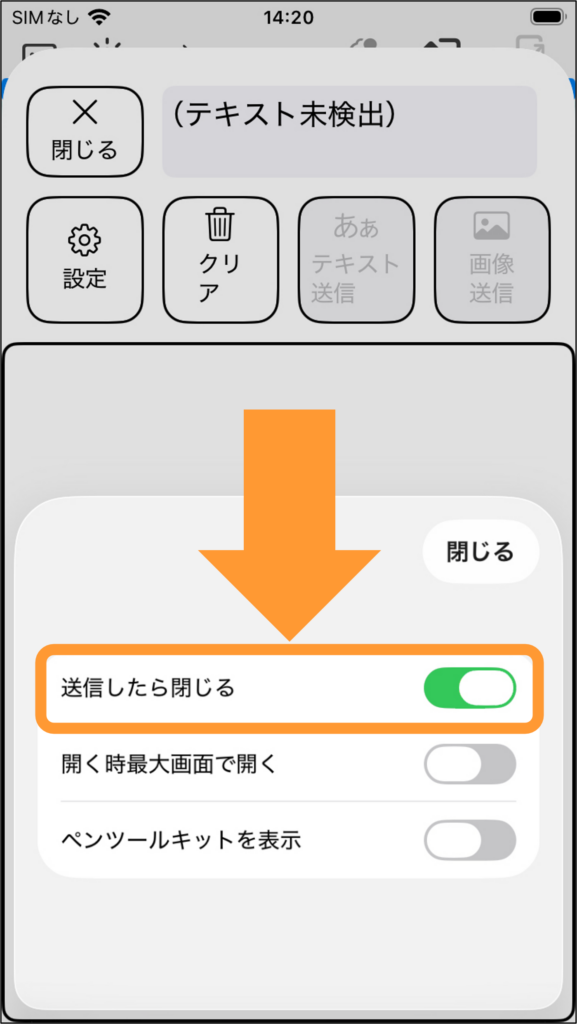Viewport: 577px width, 1024px height.
Task: Tap the クリア trash button
Action: [x=221, y=260]
